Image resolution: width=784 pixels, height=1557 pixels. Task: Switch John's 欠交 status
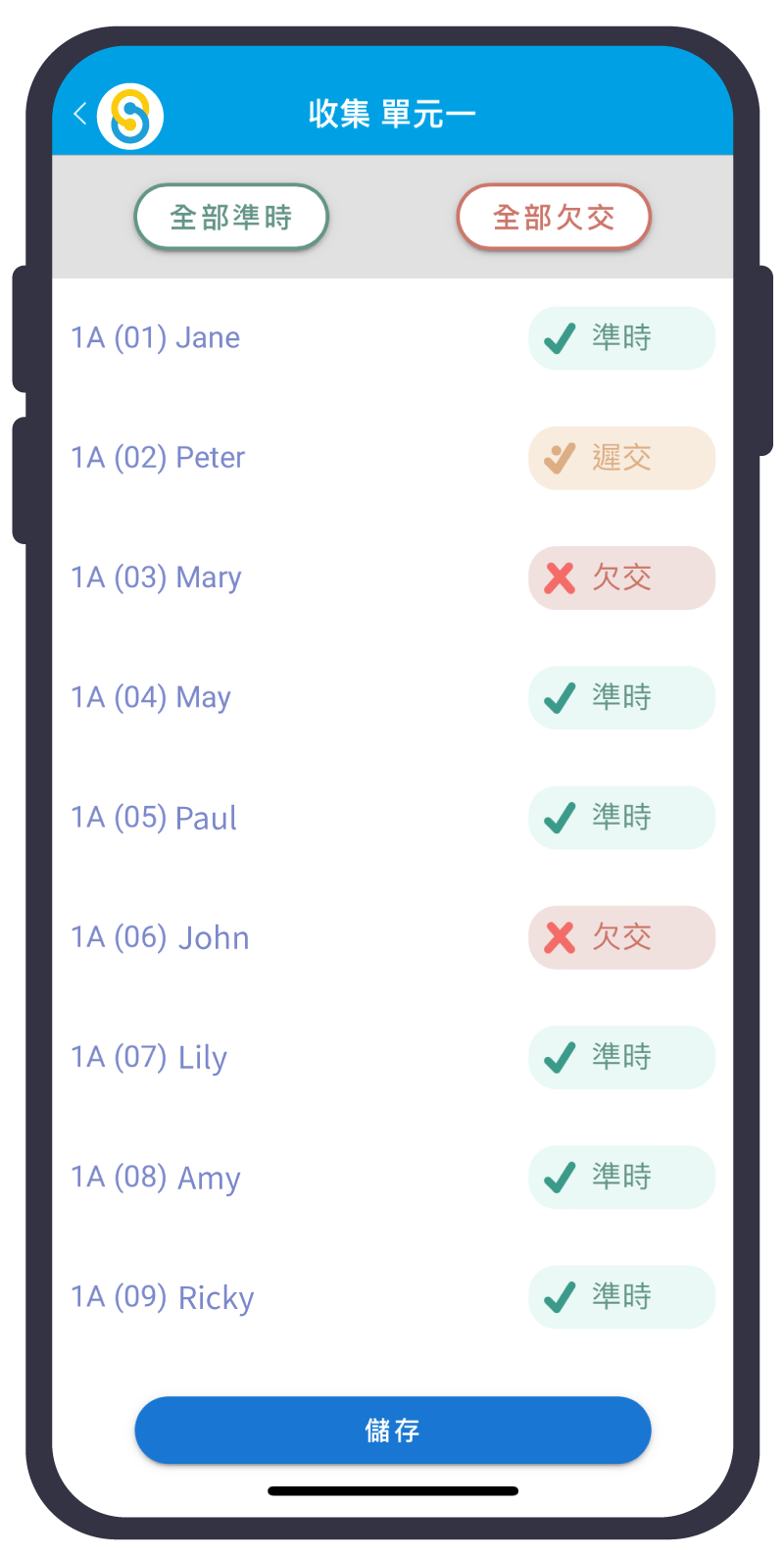tap(621, 937)
